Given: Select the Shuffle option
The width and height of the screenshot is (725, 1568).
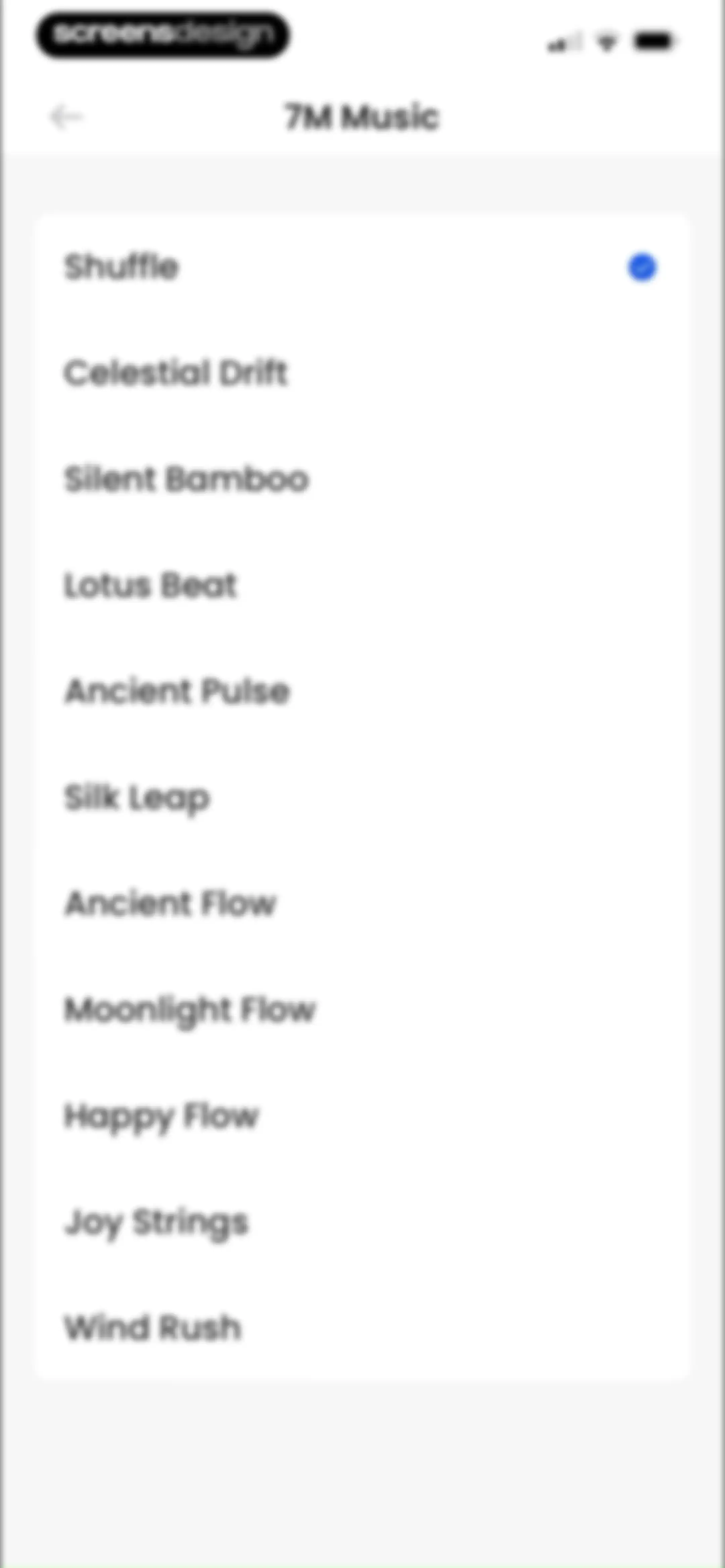Looking at the screenshot, I should click(x=362, y=267).
